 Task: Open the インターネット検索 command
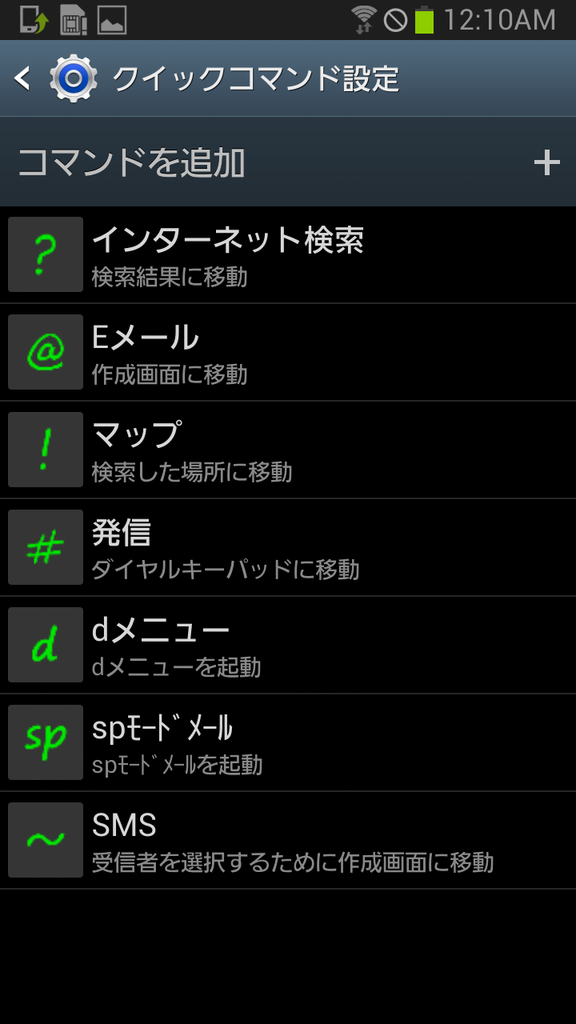[x=288, y=255]
